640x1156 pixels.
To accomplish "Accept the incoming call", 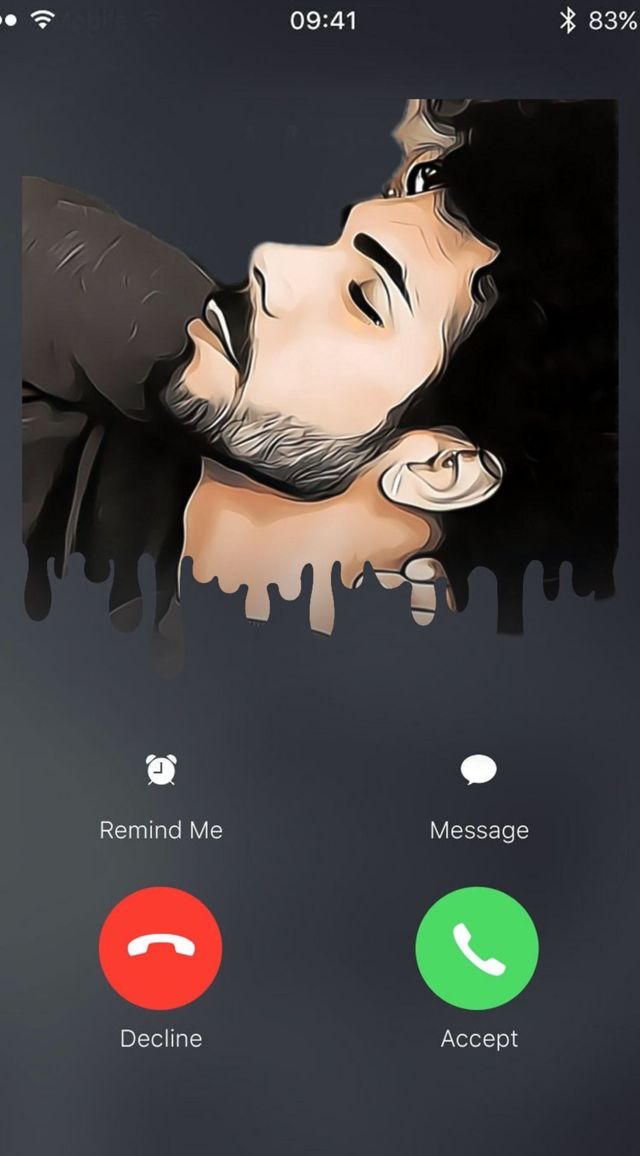I will click(477, 948).
